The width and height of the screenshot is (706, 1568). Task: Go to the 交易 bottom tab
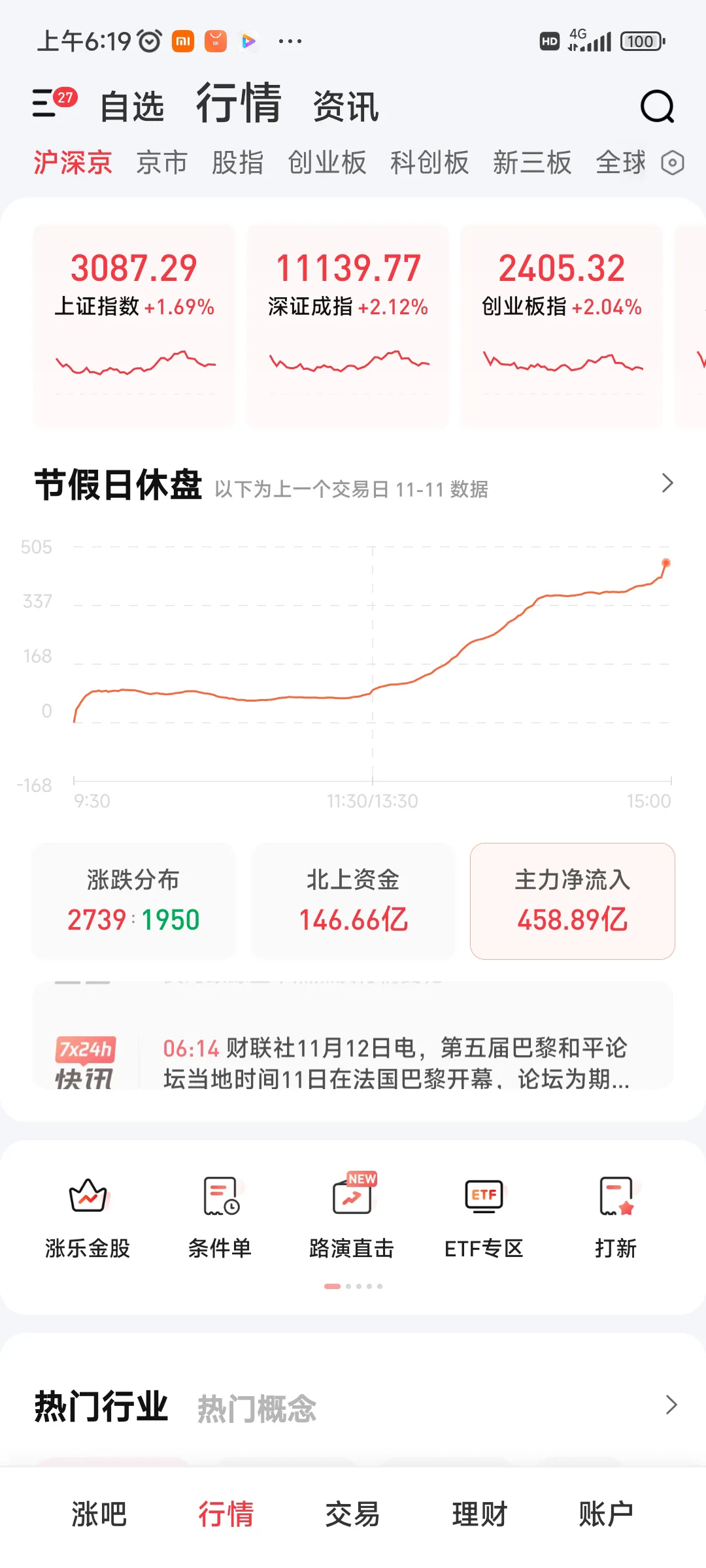coord(353,1514)
